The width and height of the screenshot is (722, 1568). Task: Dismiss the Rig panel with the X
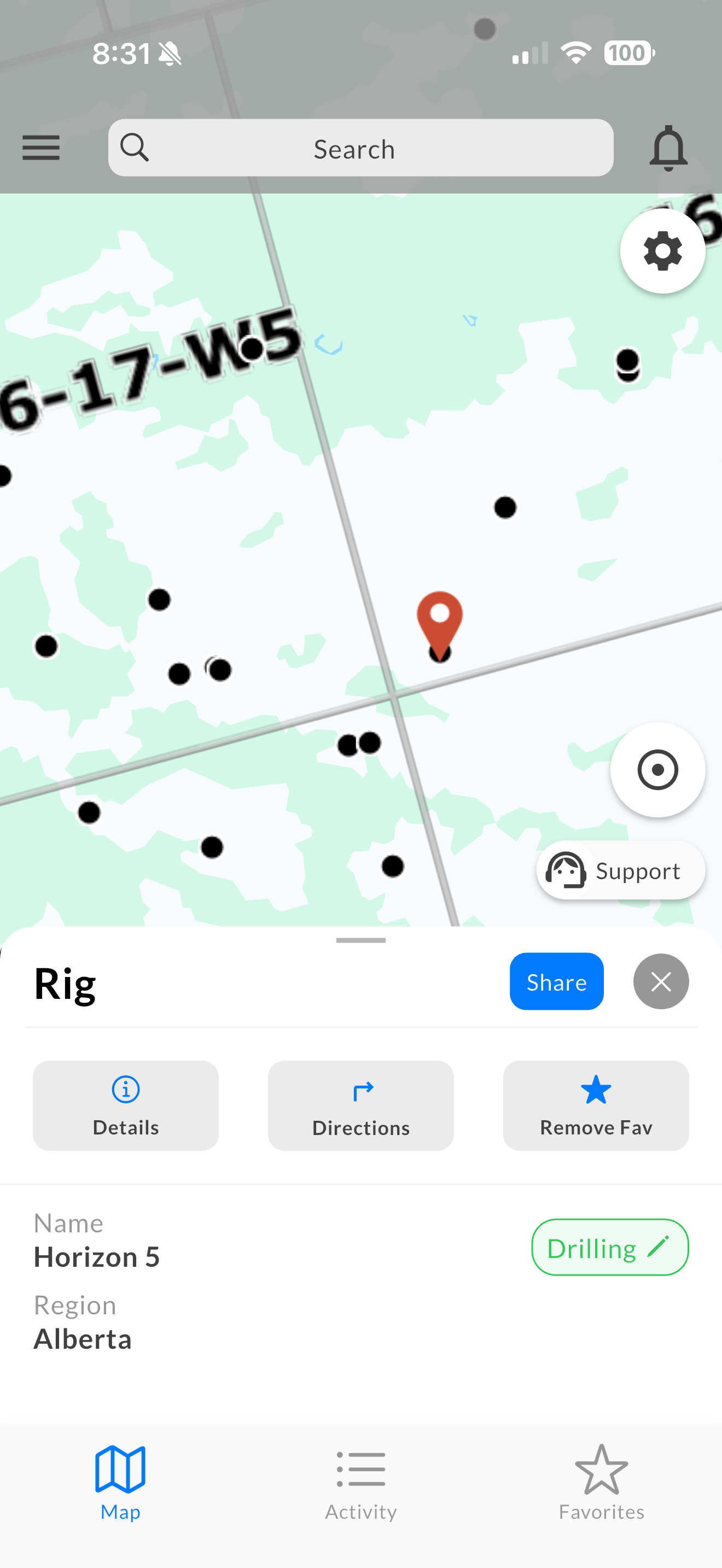(661, 981)
